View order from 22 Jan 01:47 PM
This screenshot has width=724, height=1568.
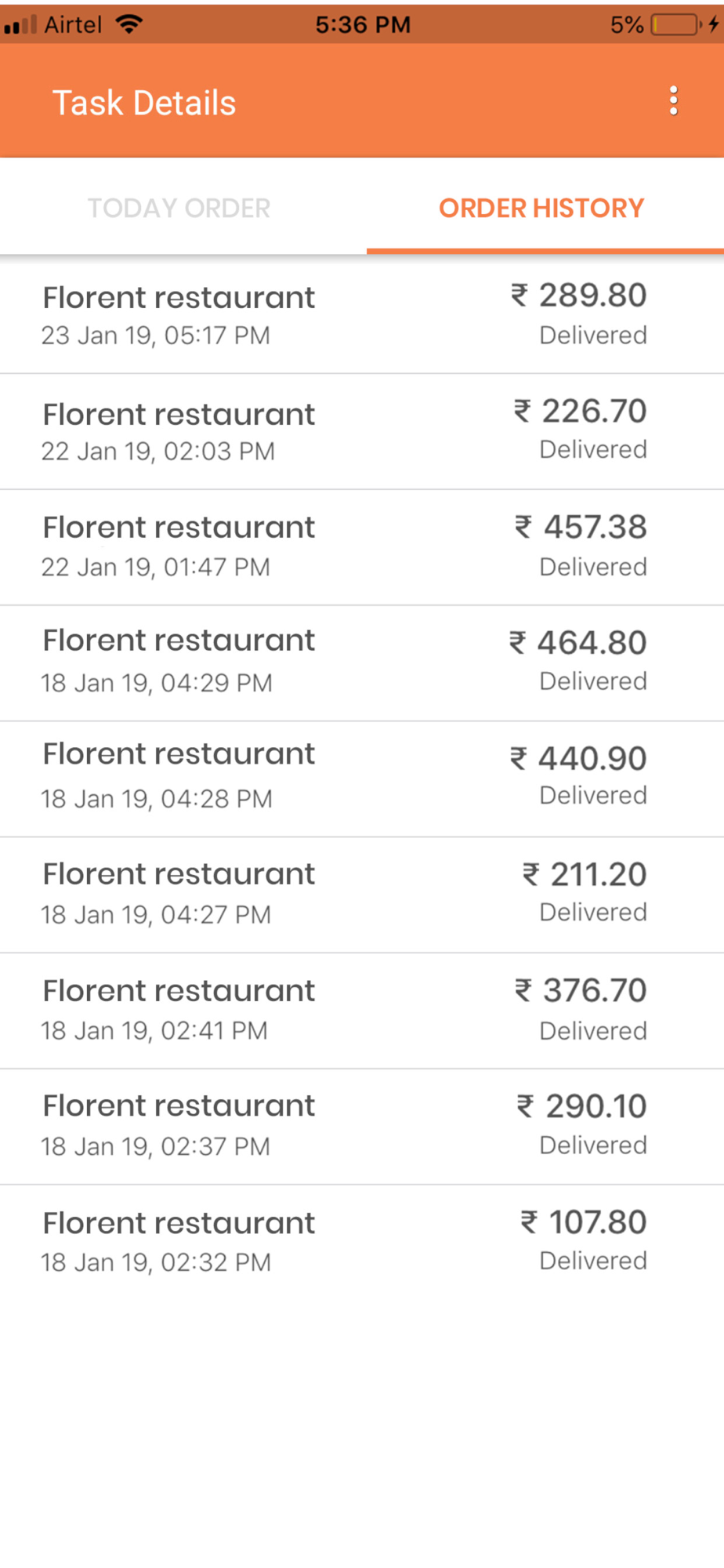click(362, 547)
